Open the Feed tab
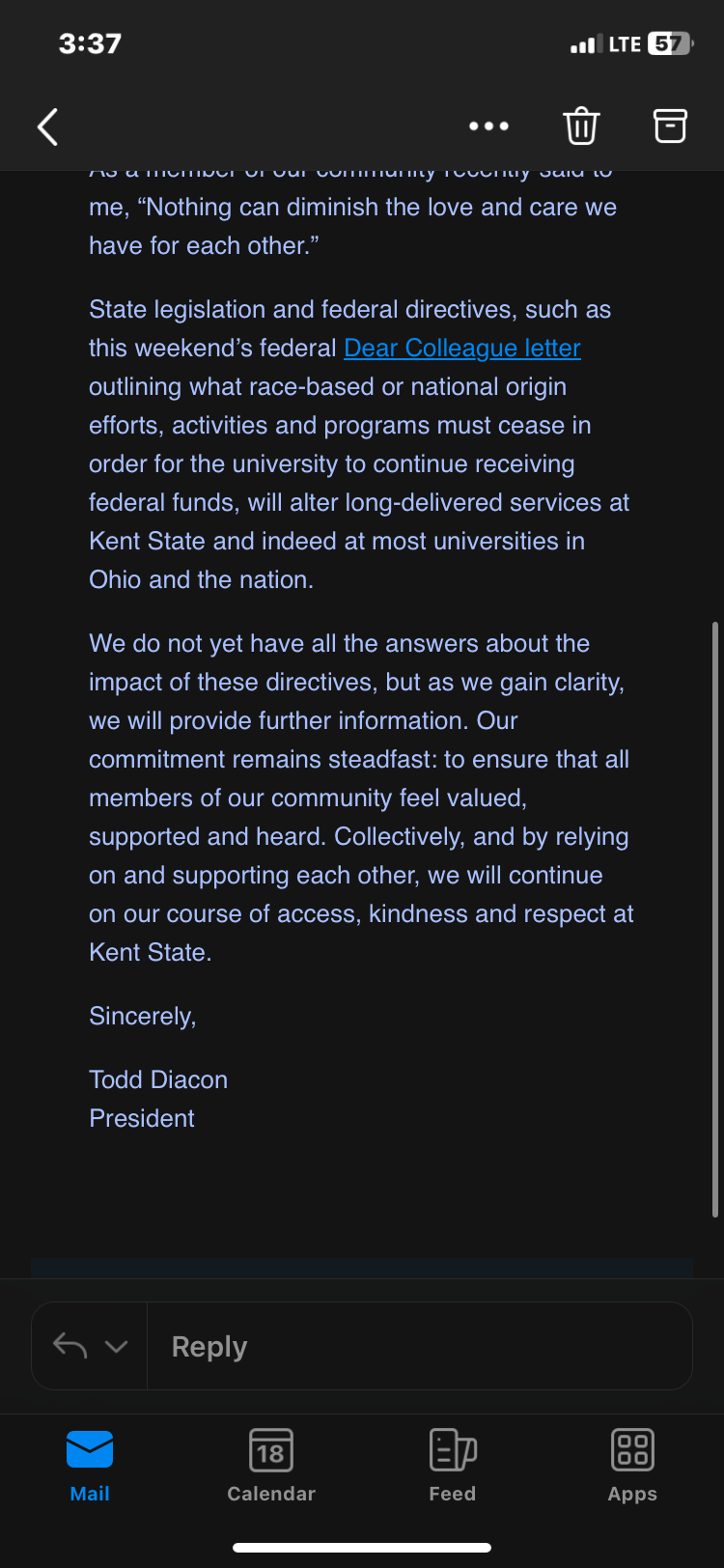Screen dimensions: 724x1568 coord(453,1466)
